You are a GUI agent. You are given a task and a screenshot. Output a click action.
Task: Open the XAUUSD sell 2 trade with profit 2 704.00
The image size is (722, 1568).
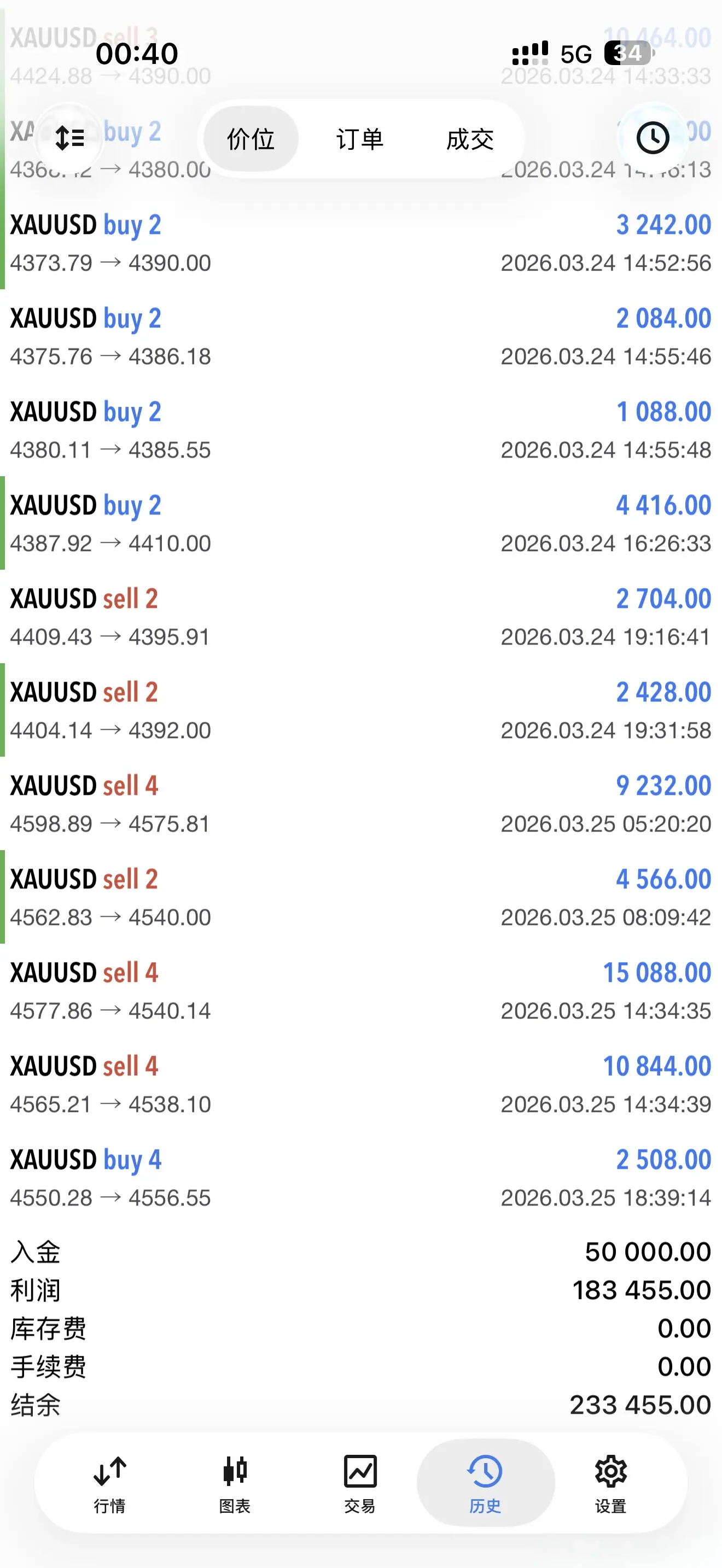[x=360, y=617]
